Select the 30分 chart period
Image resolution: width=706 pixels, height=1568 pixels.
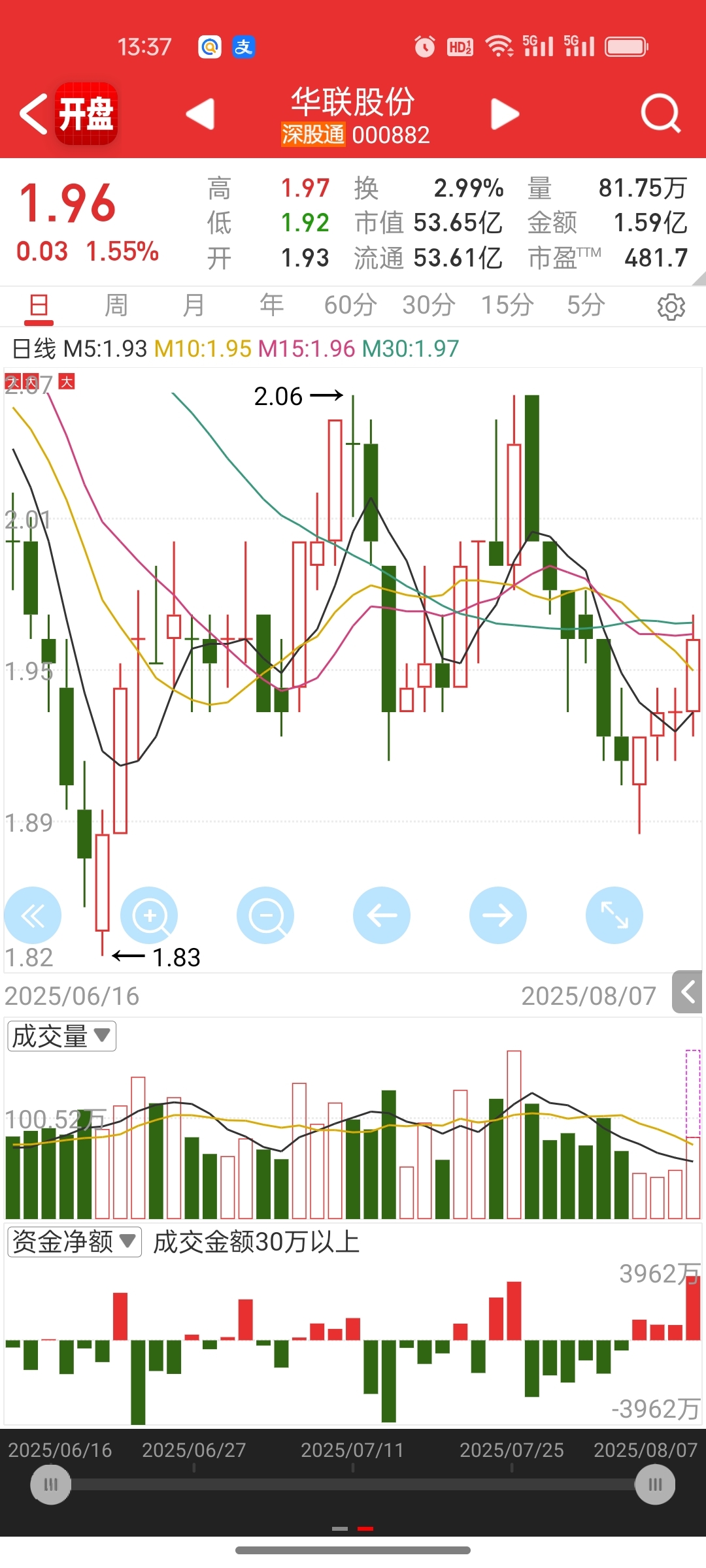point(429,305)
